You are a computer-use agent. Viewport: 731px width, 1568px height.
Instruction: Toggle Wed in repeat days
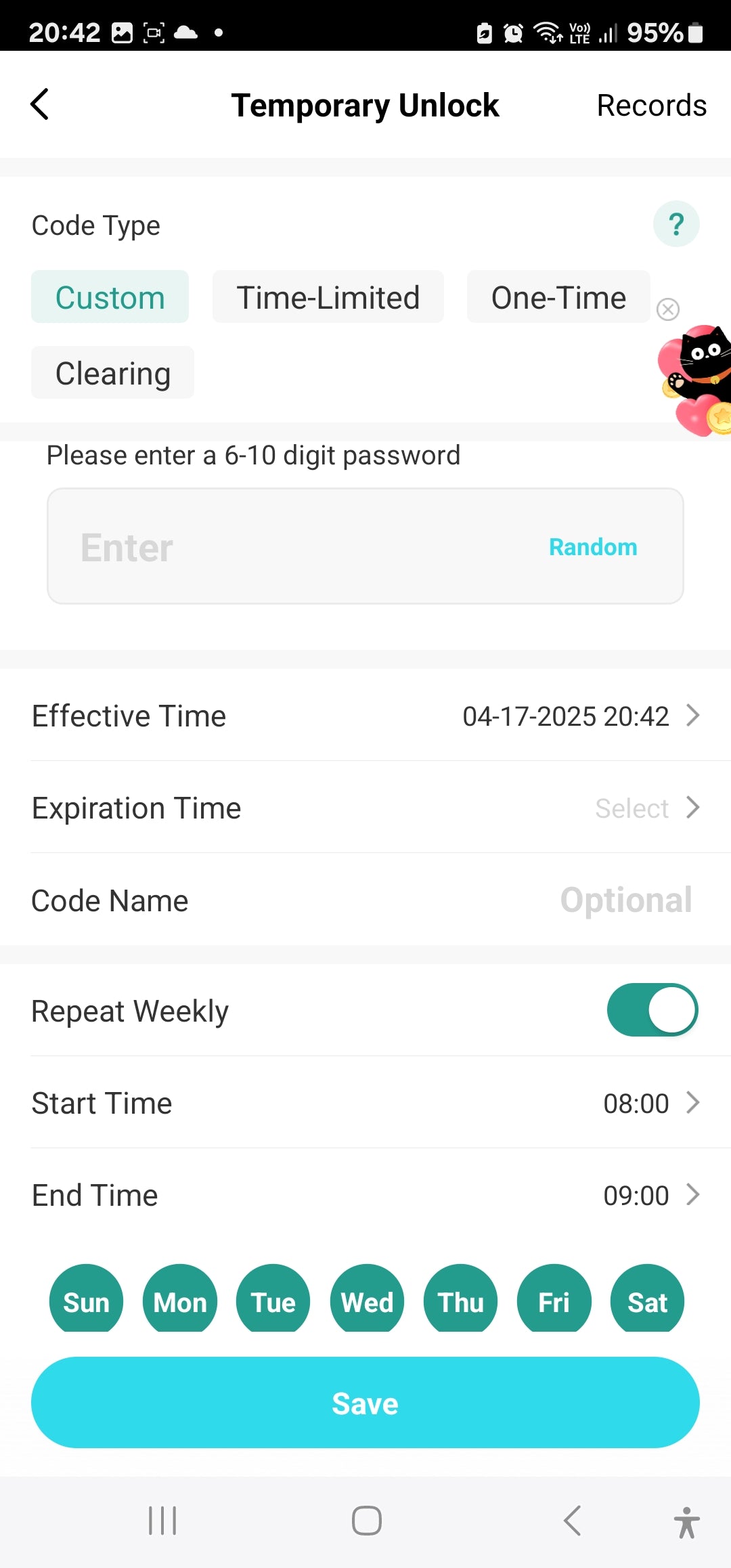(x=367, y=1300)
